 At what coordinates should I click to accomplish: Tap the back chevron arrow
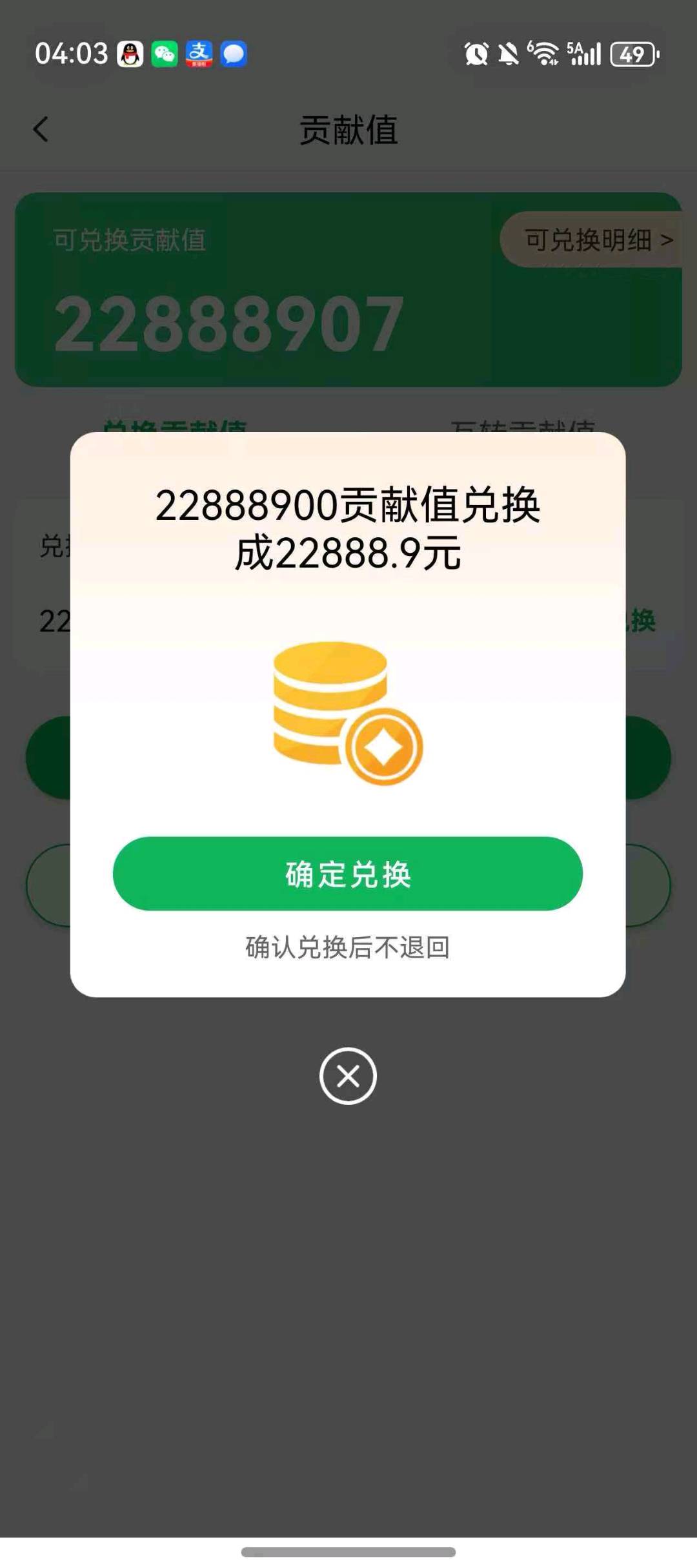[41, 129]
